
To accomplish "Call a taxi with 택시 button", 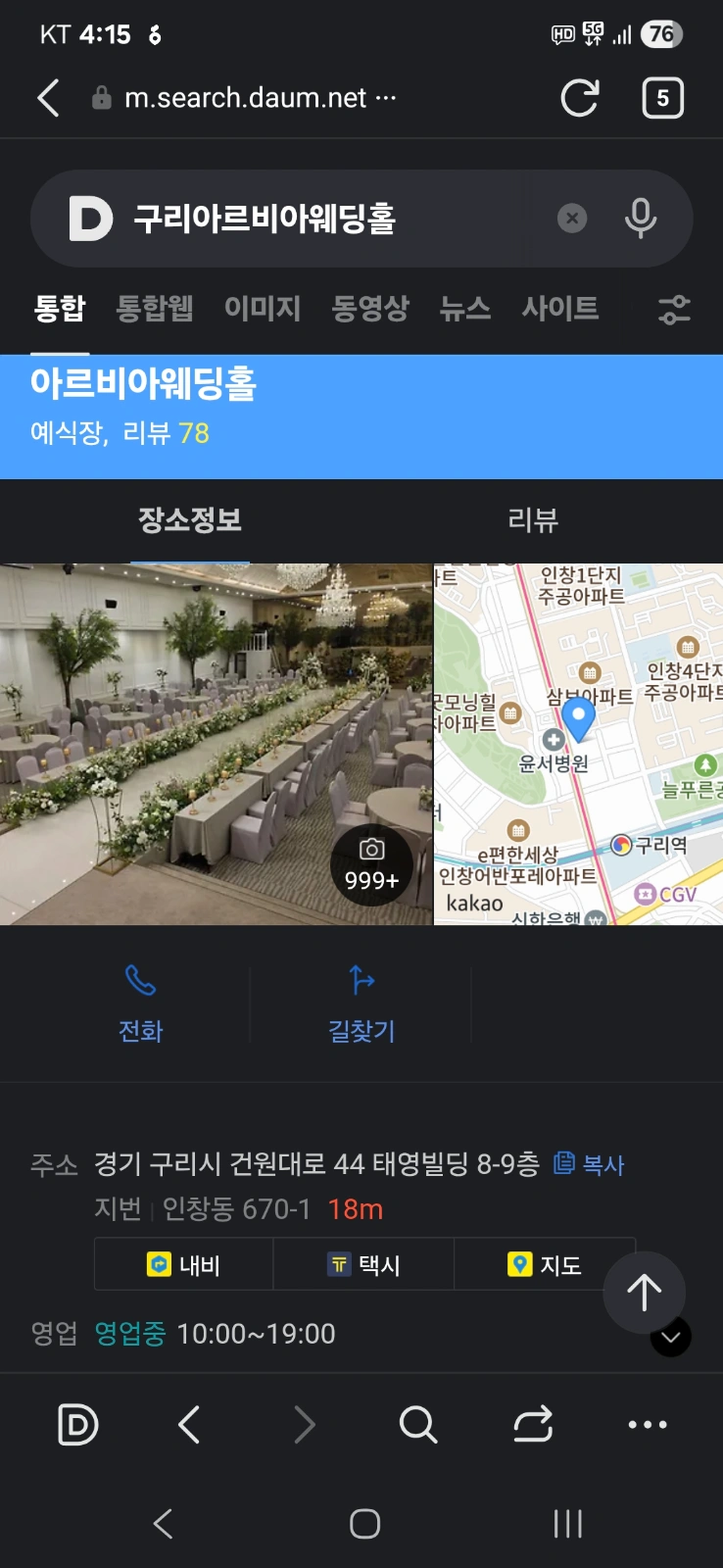I will pyautogui.click(x=363, y=1264).
